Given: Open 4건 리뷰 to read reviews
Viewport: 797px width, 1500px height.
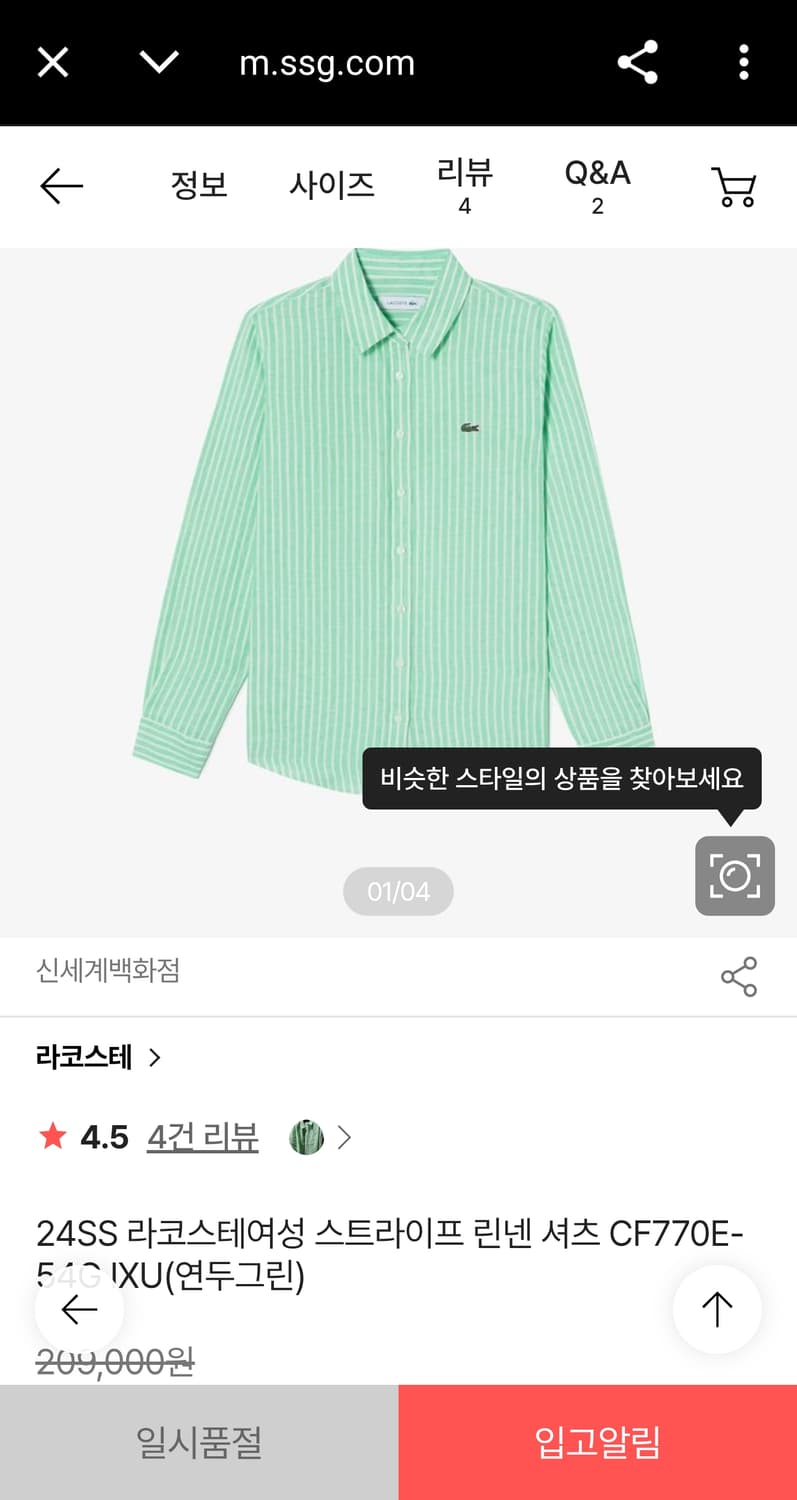Looking at the screenshot, I should pos(201,1137).
